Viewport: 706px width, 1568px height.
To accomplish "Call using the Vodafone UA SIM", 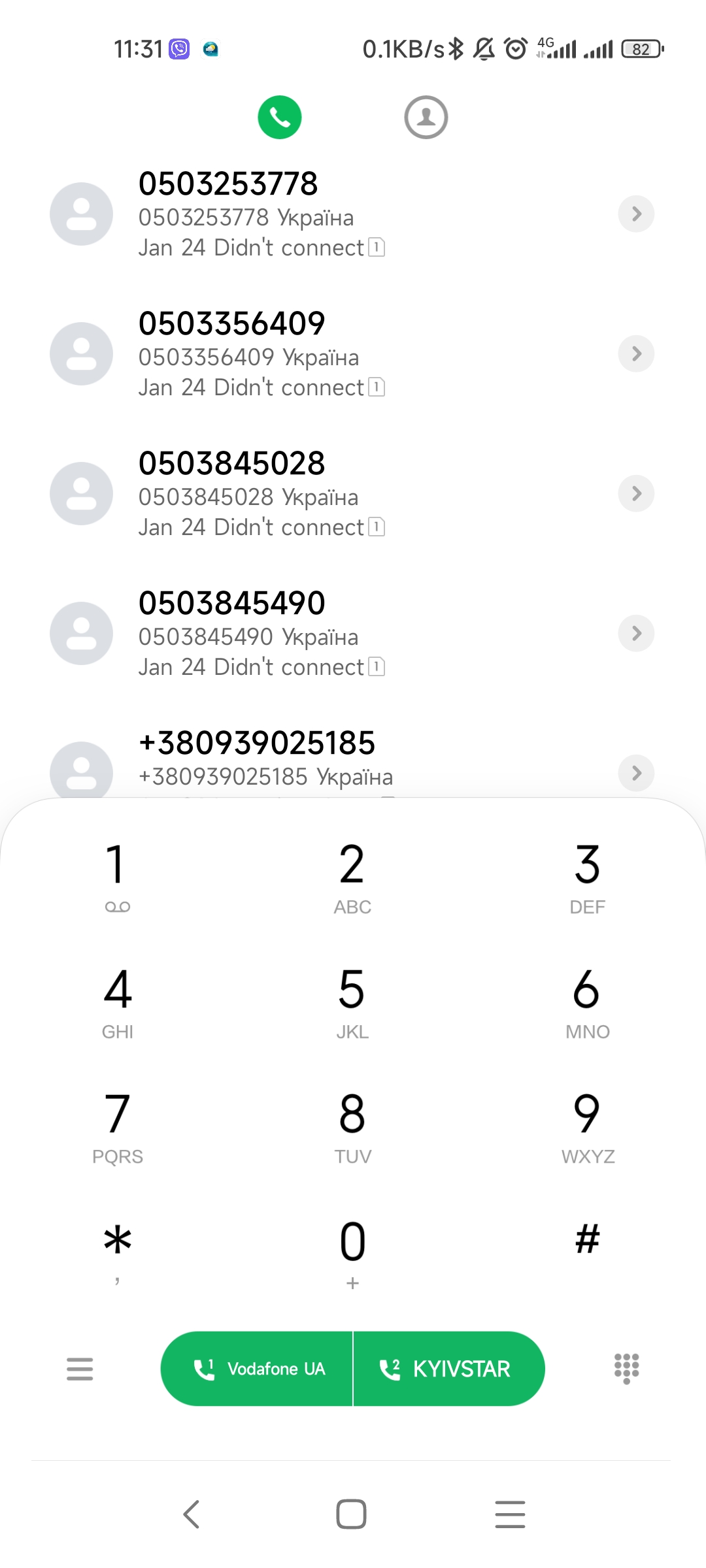I will point(258,1369).
